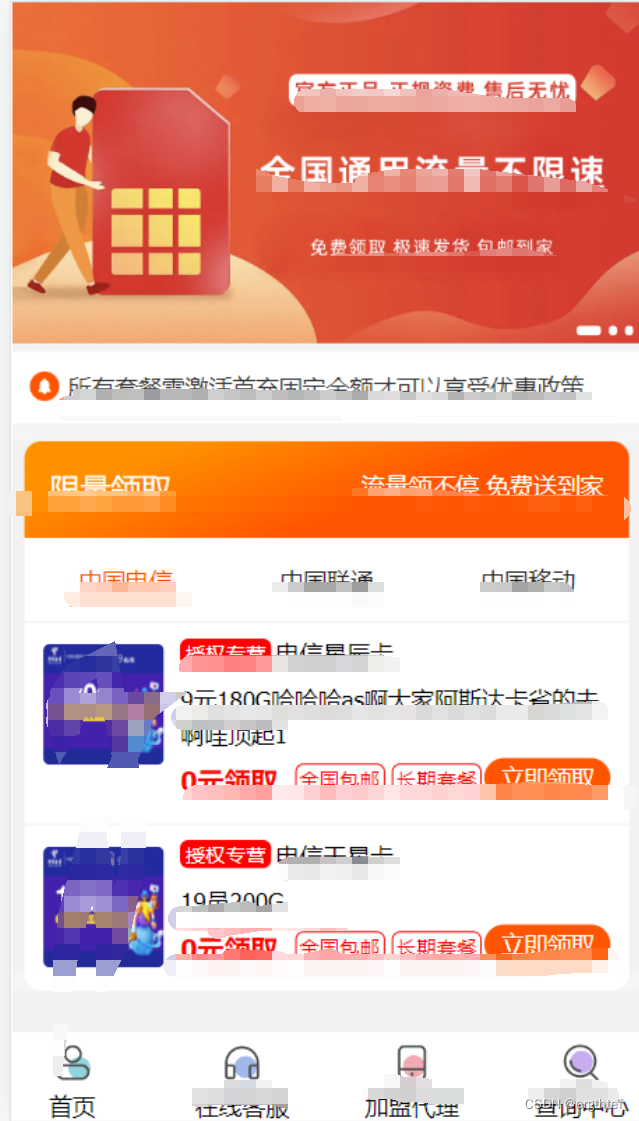Tap 立即领取 for the 9元180G card

(x=547, y=777)
